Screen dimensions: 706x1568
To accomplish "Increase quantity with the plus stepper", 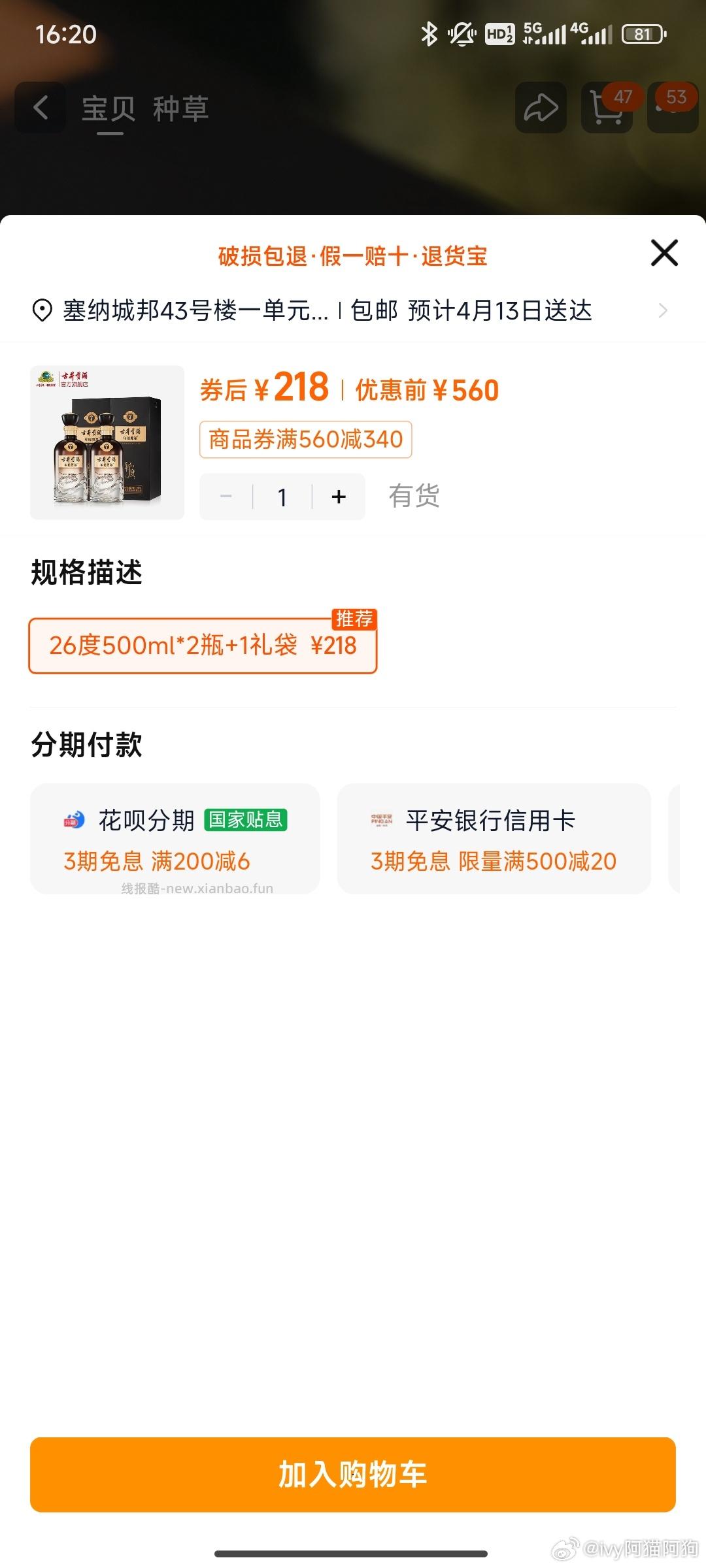I will point(338,497).
